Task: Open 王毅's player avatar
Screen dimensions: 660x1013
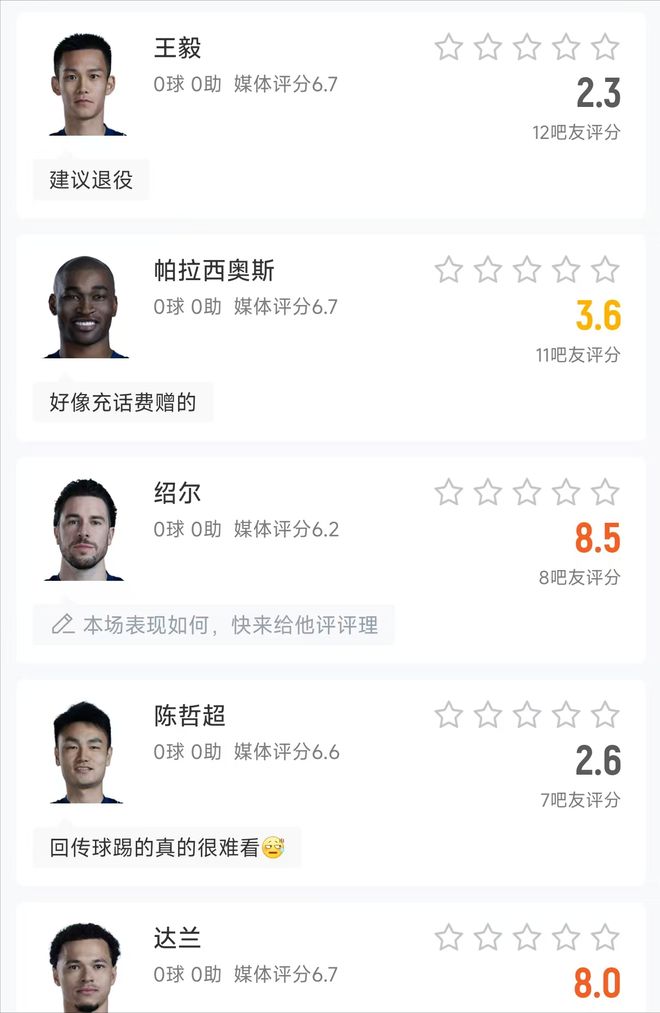Action: tap(85, 84)
